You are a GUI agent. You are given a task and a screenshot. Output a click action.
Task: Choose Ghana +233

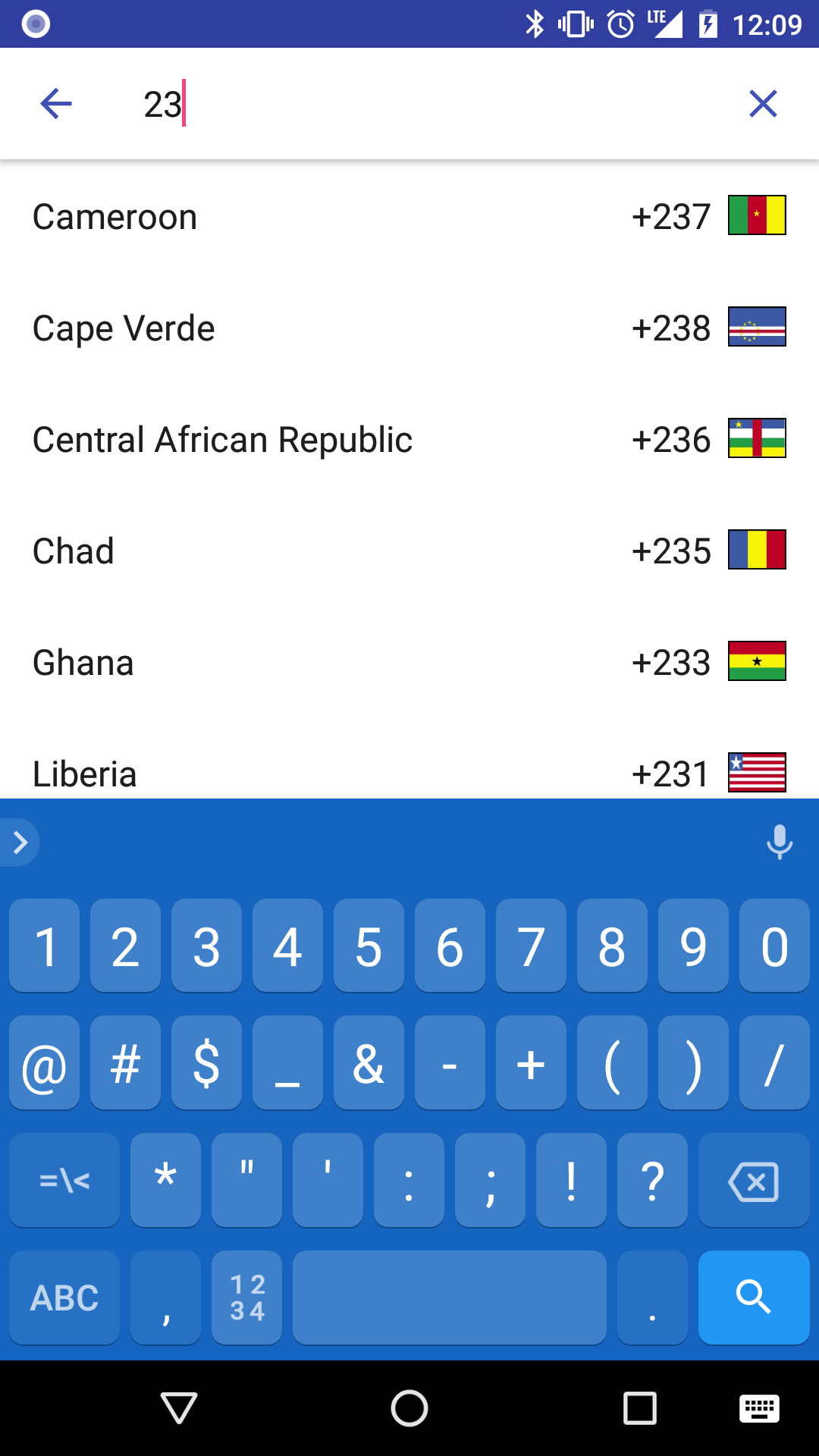pyautogui.click(x=409, y=662)
